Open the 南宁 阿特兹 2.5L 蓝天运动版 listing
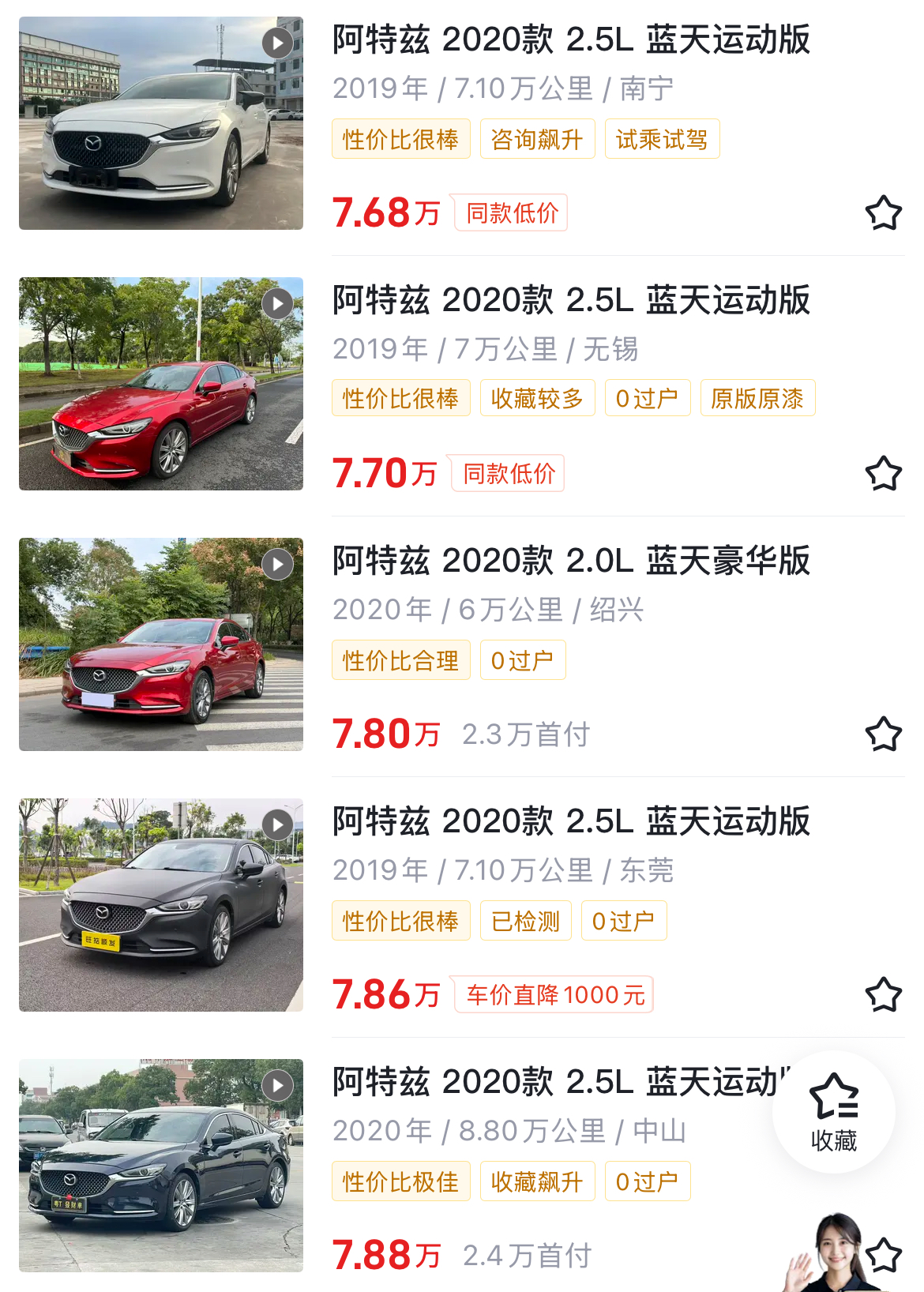 click(x=570, y=40)
